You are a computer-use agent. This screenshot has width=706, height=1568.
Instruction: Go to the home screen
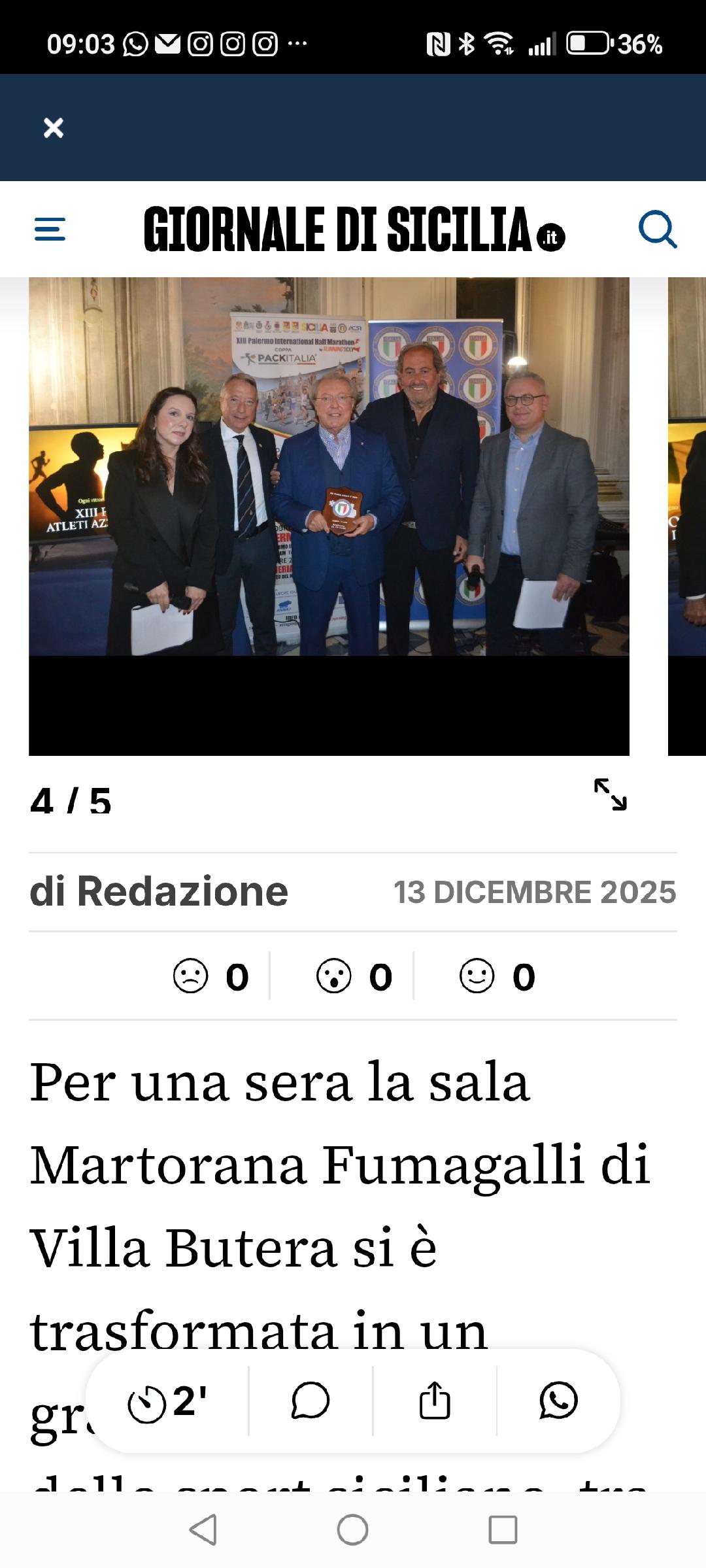click(353, 1530)
